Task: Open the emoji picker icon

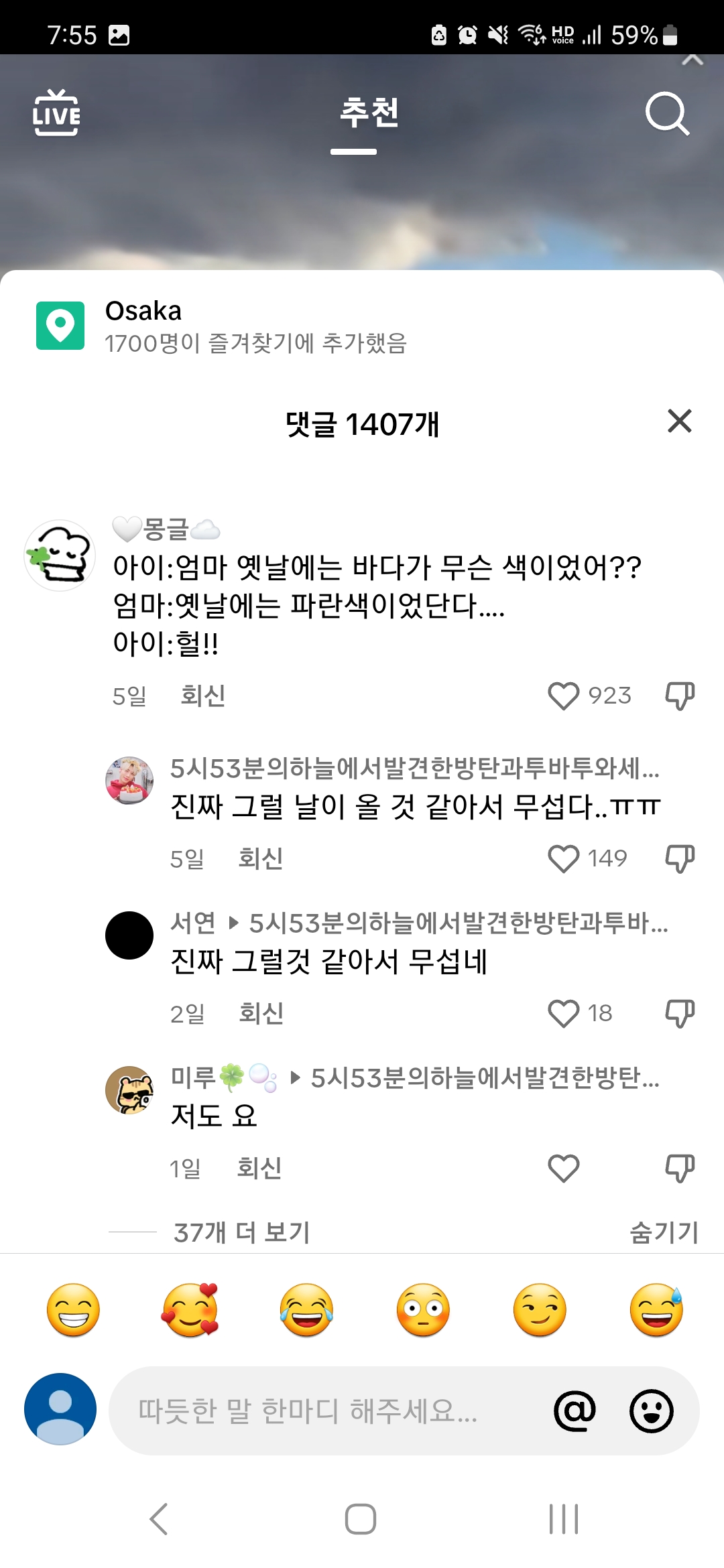Action: [651, 1411]
